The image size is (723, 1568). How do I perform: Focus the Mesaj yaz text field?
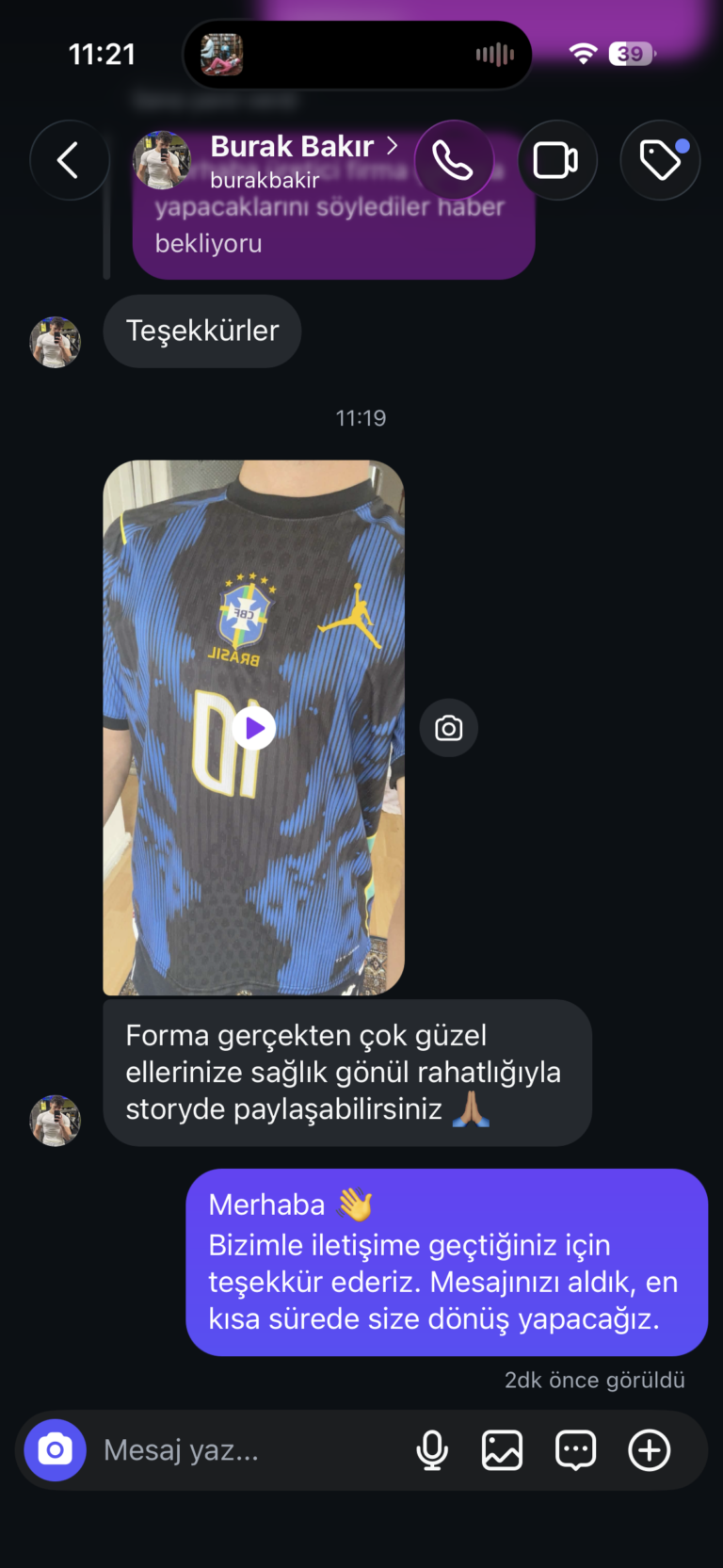click(249, 1450)
